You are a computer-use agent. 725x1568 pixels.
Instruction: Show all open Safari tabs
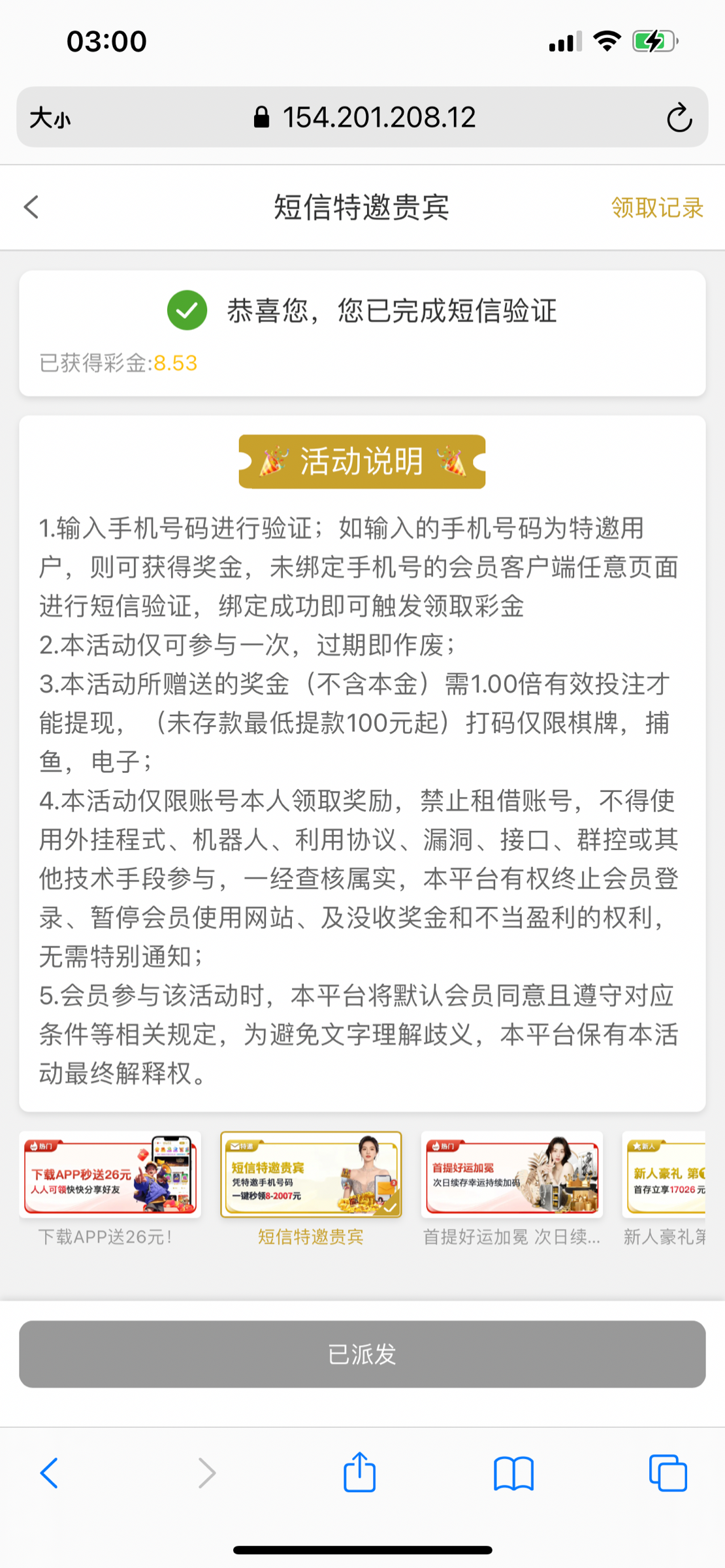click(x=668, y=1473)
